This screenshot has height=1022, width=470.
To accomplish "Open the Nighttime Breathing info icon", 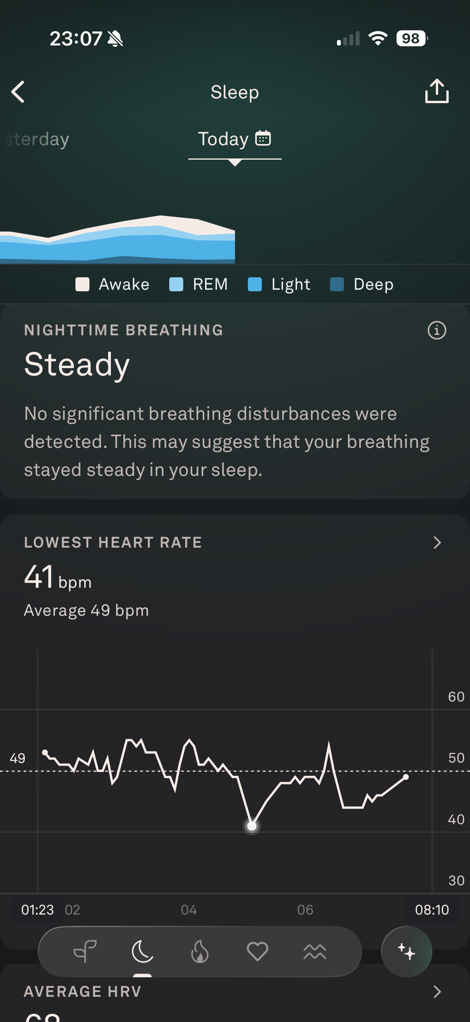I will pos(437,330).
